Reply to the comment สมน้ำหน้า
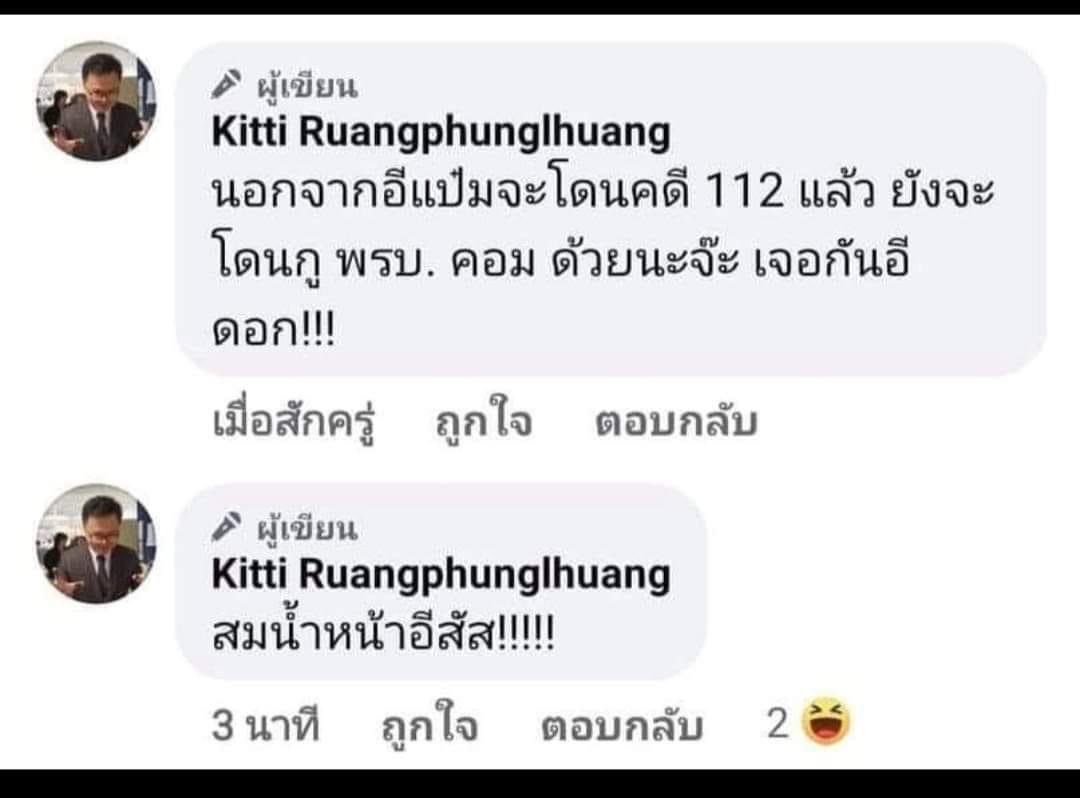This screenshot has width=1080, height=798. point(621,727)
